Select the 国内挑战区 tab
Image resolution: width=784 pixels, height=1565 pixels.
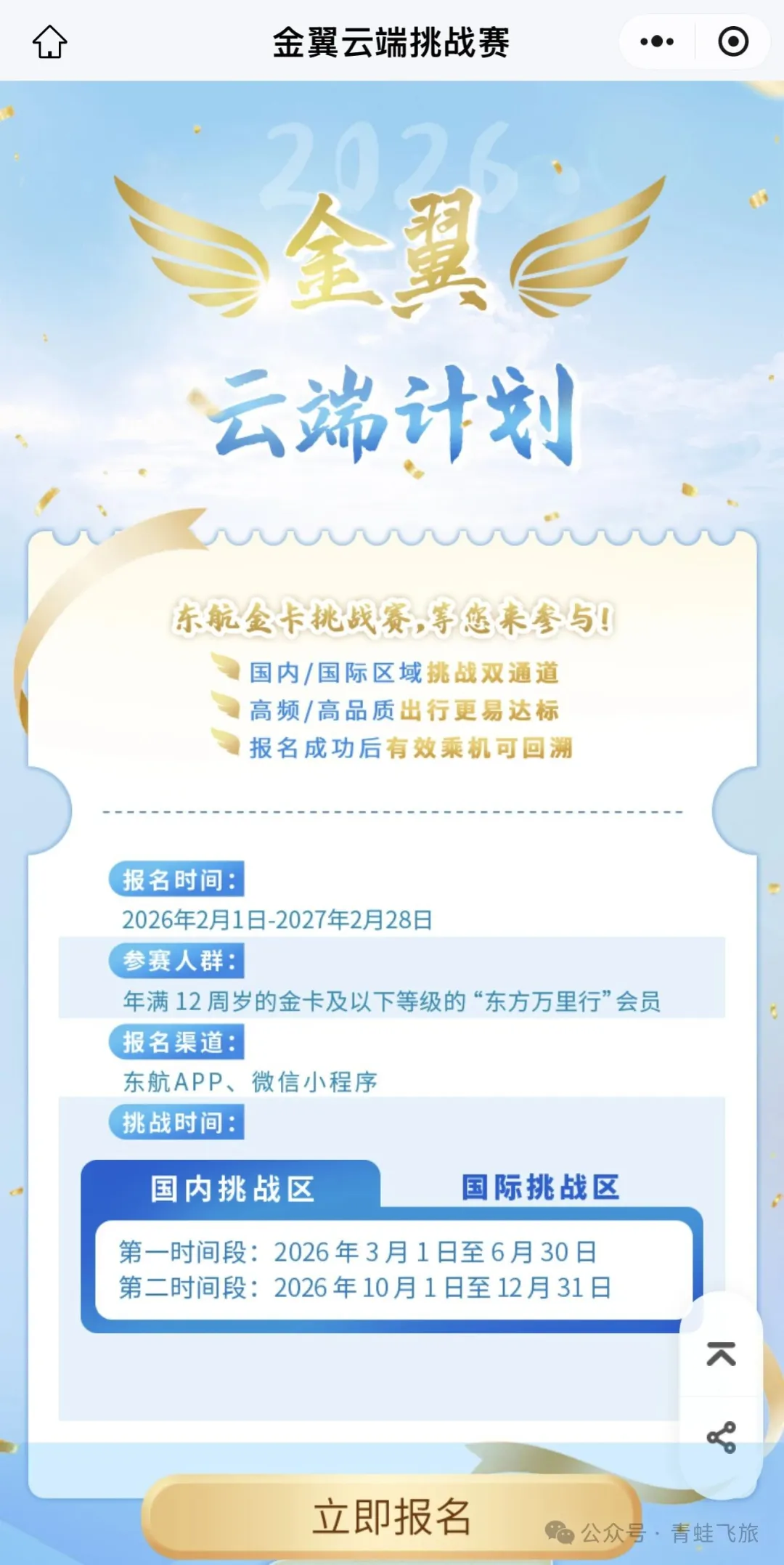coord(232,1189)
